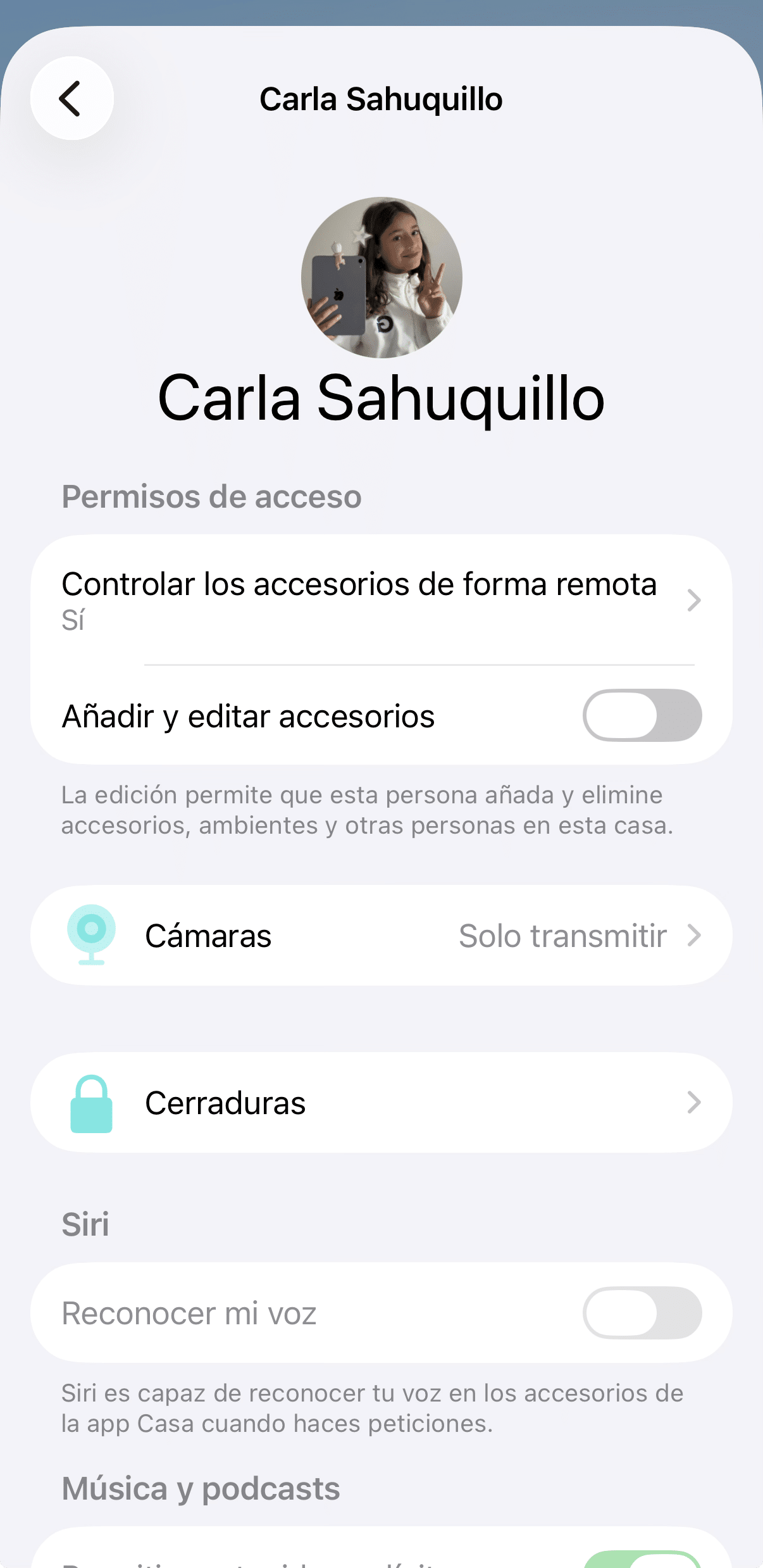Open Controlar los accesorios de forma remota

point(381,599)
